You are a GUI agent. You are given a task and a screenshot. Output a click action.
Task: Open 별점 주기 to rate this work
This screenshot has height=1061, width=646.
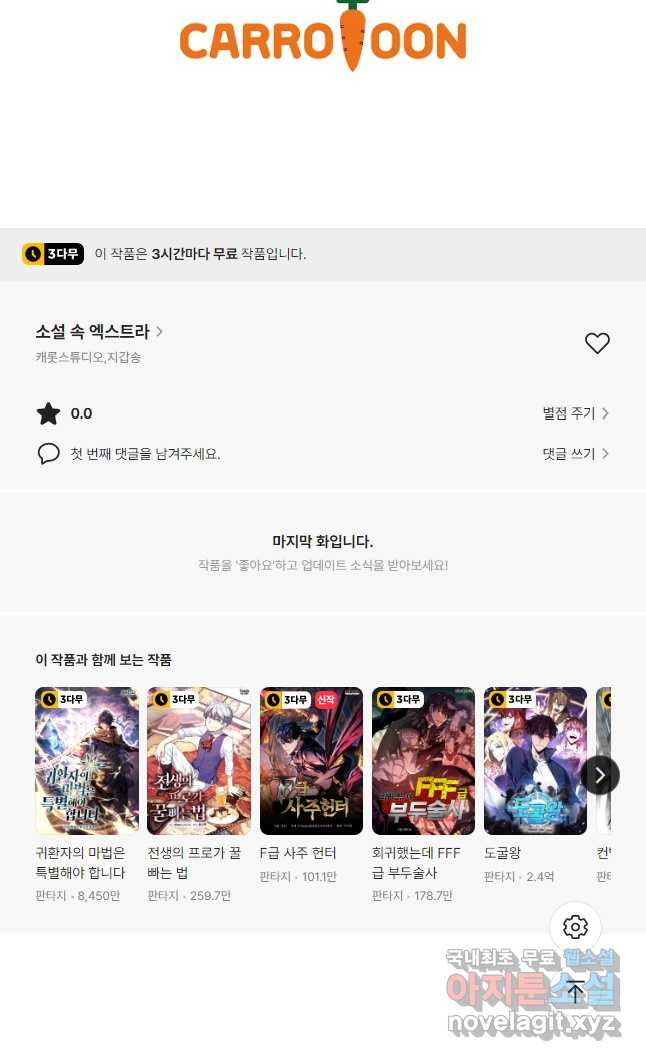click(x=575, y=413)
